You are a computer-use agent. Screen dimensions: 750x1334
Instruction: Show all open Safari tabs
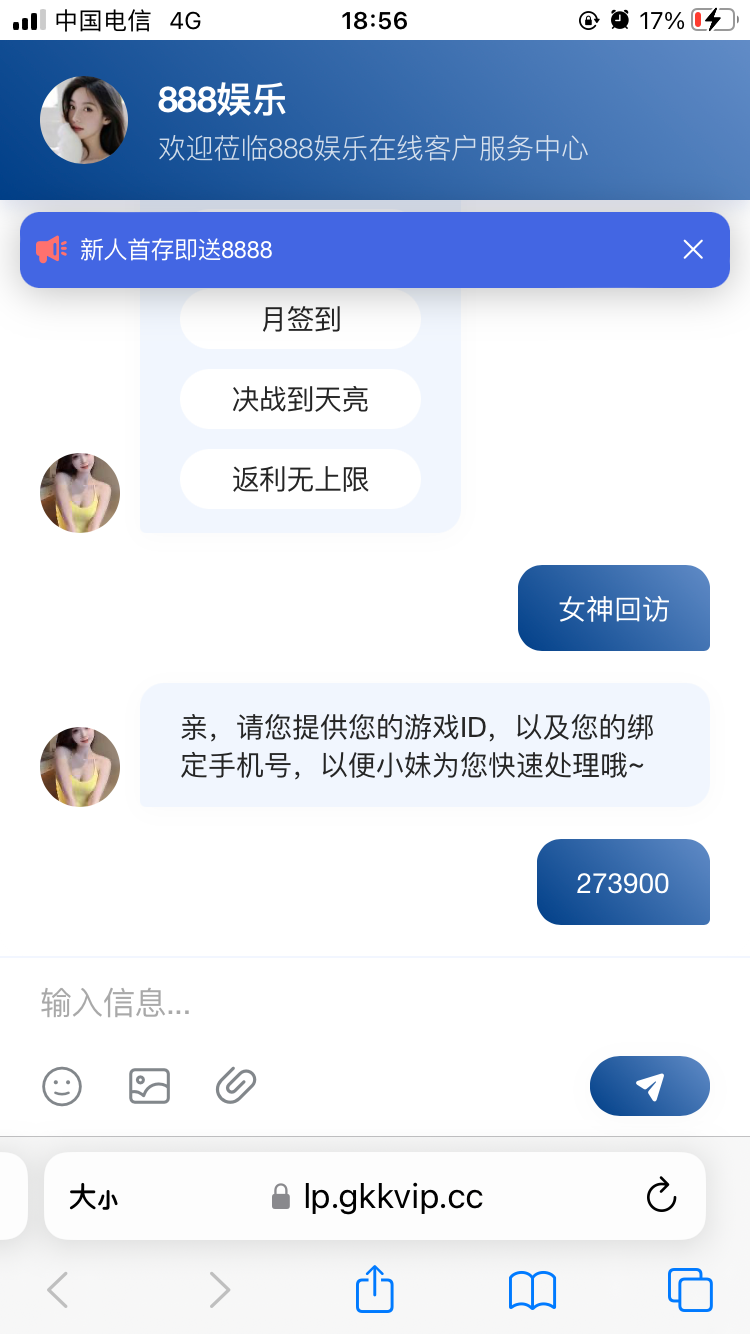point(690,1290)
